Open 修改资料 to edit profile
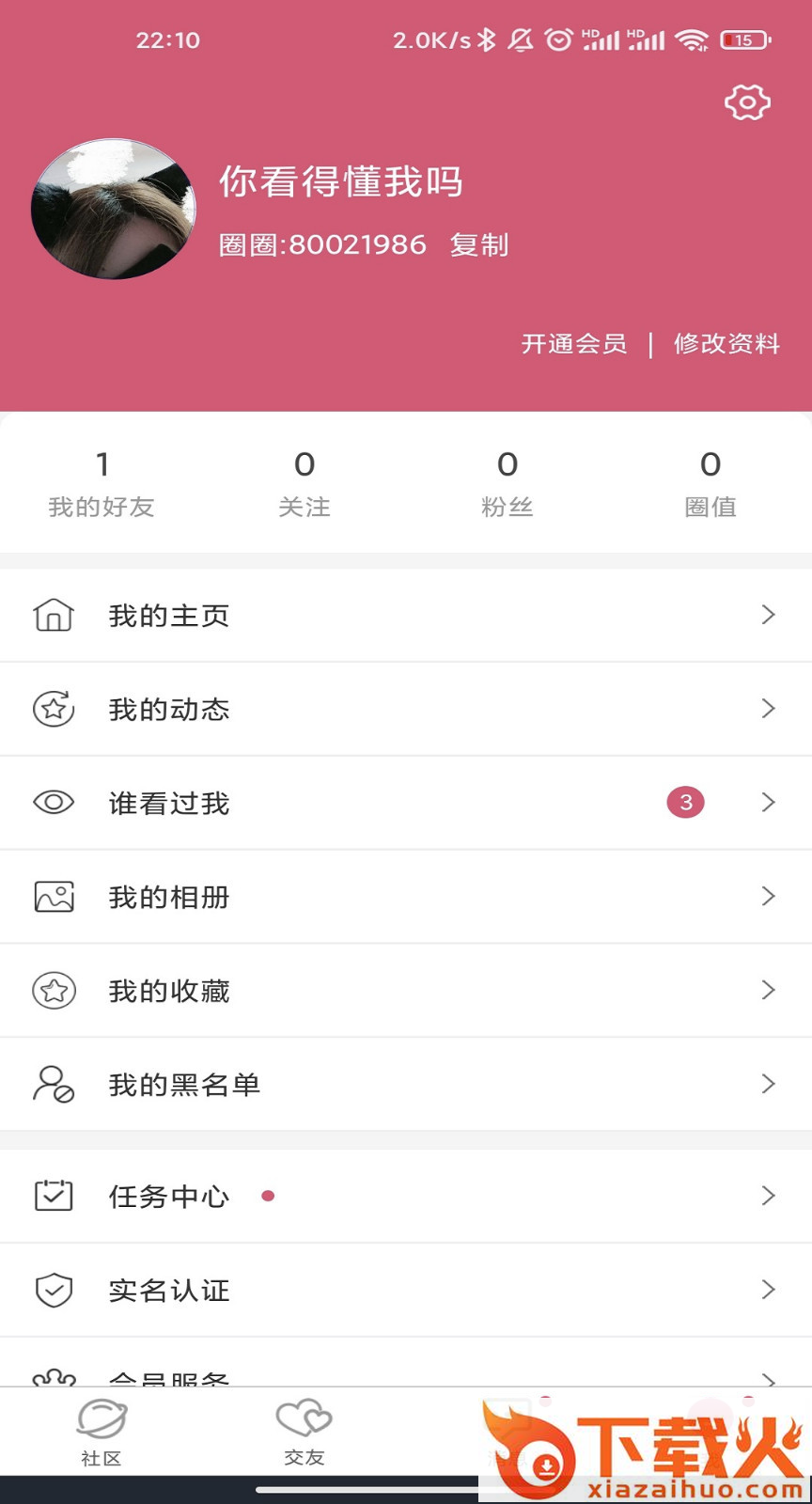Image resolution: width=812 pixels, height=1504 pixels. coord(726,344)
